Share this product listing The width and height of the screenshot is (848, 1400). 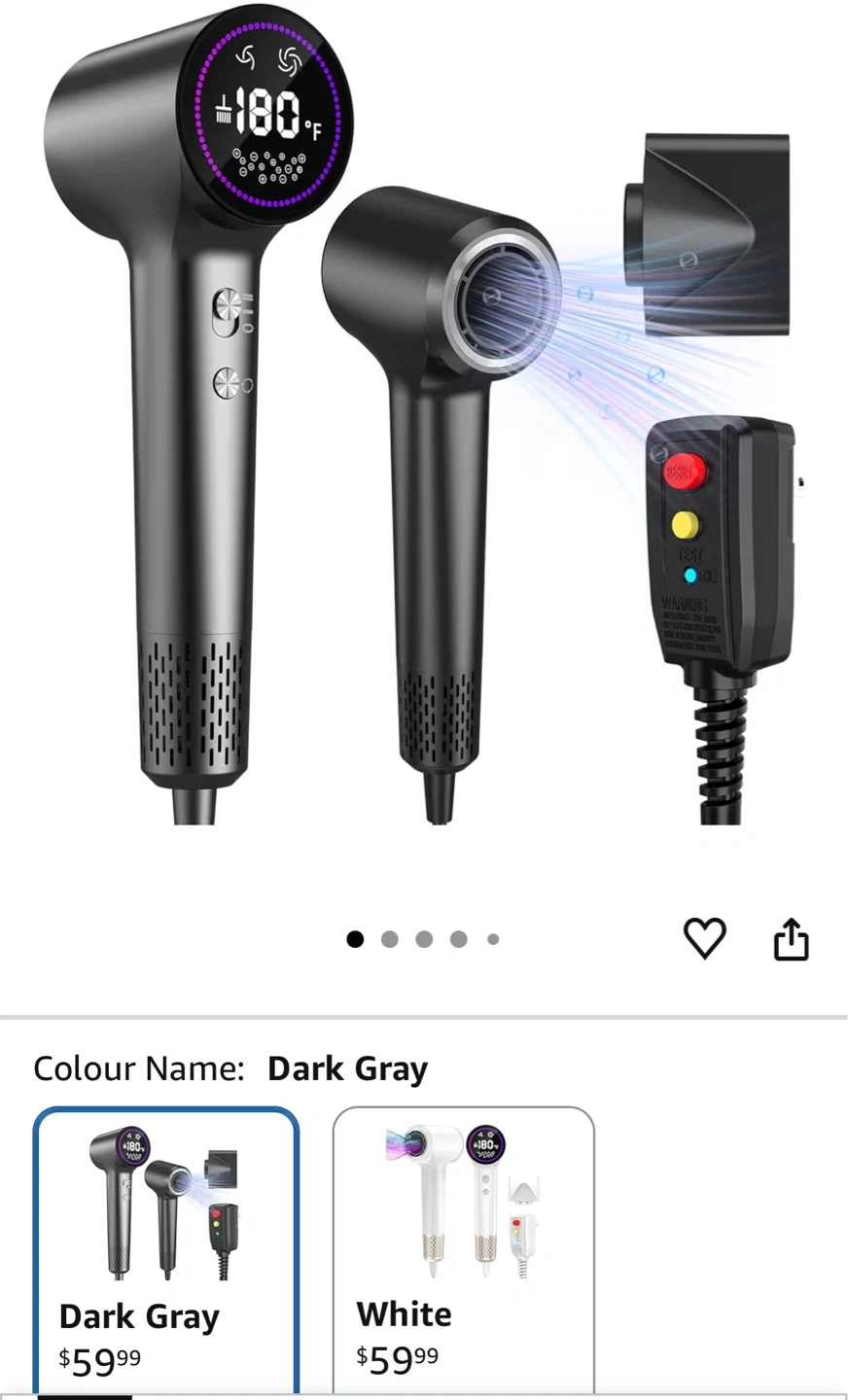(791, 939)
